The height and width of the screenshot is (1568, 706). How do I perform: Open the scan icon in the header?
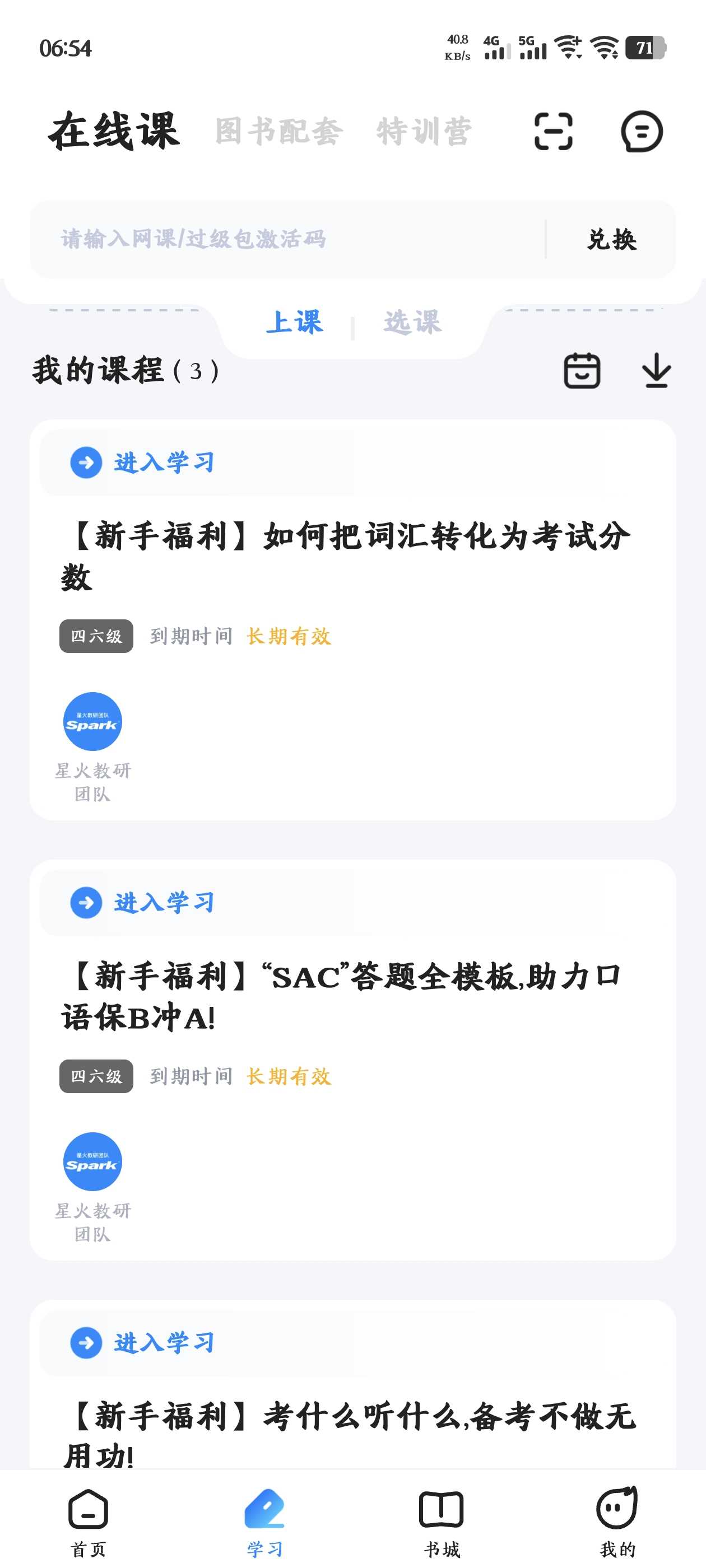tap(553, 131)
